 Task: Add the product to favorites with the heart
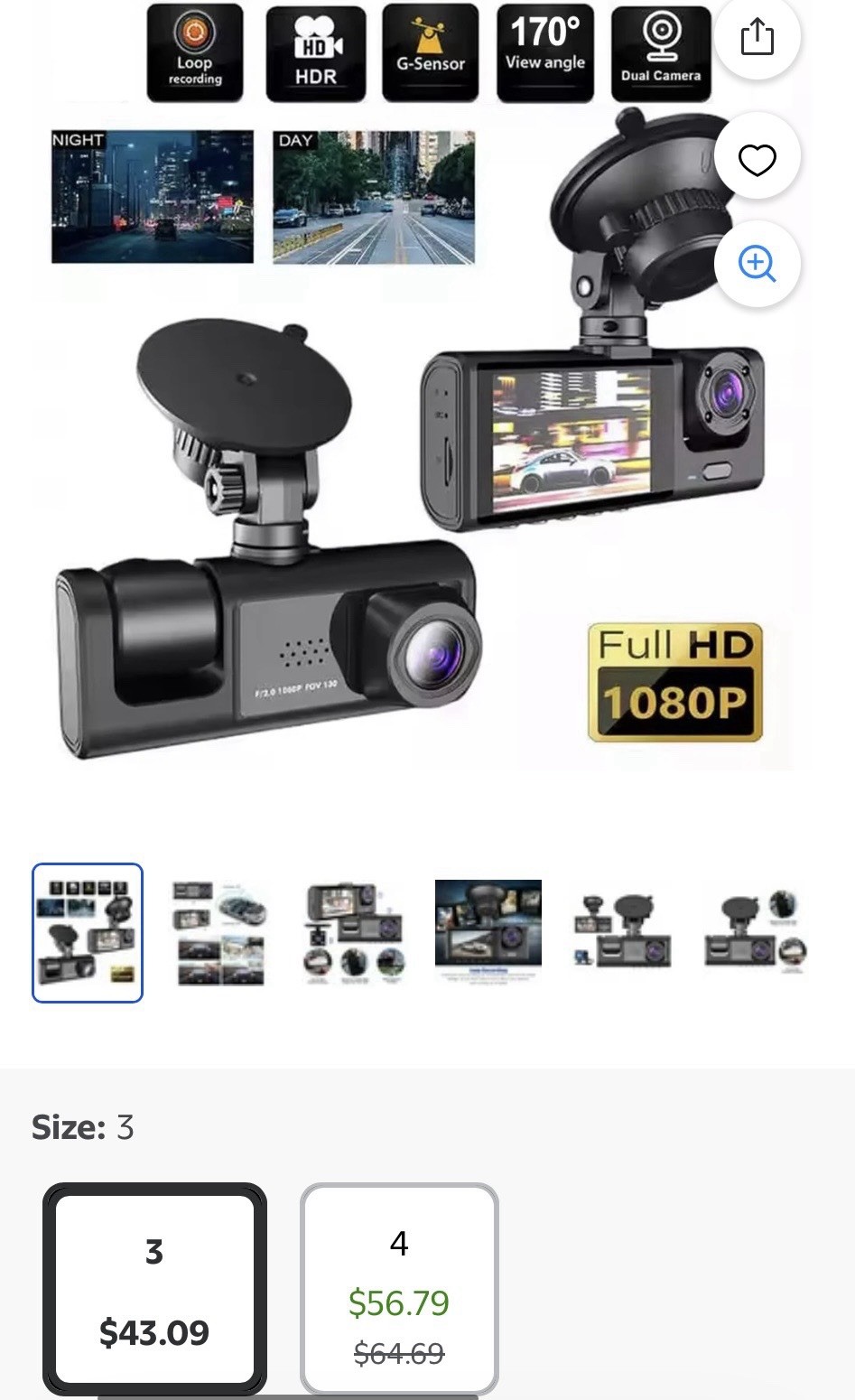coord(757,160)
